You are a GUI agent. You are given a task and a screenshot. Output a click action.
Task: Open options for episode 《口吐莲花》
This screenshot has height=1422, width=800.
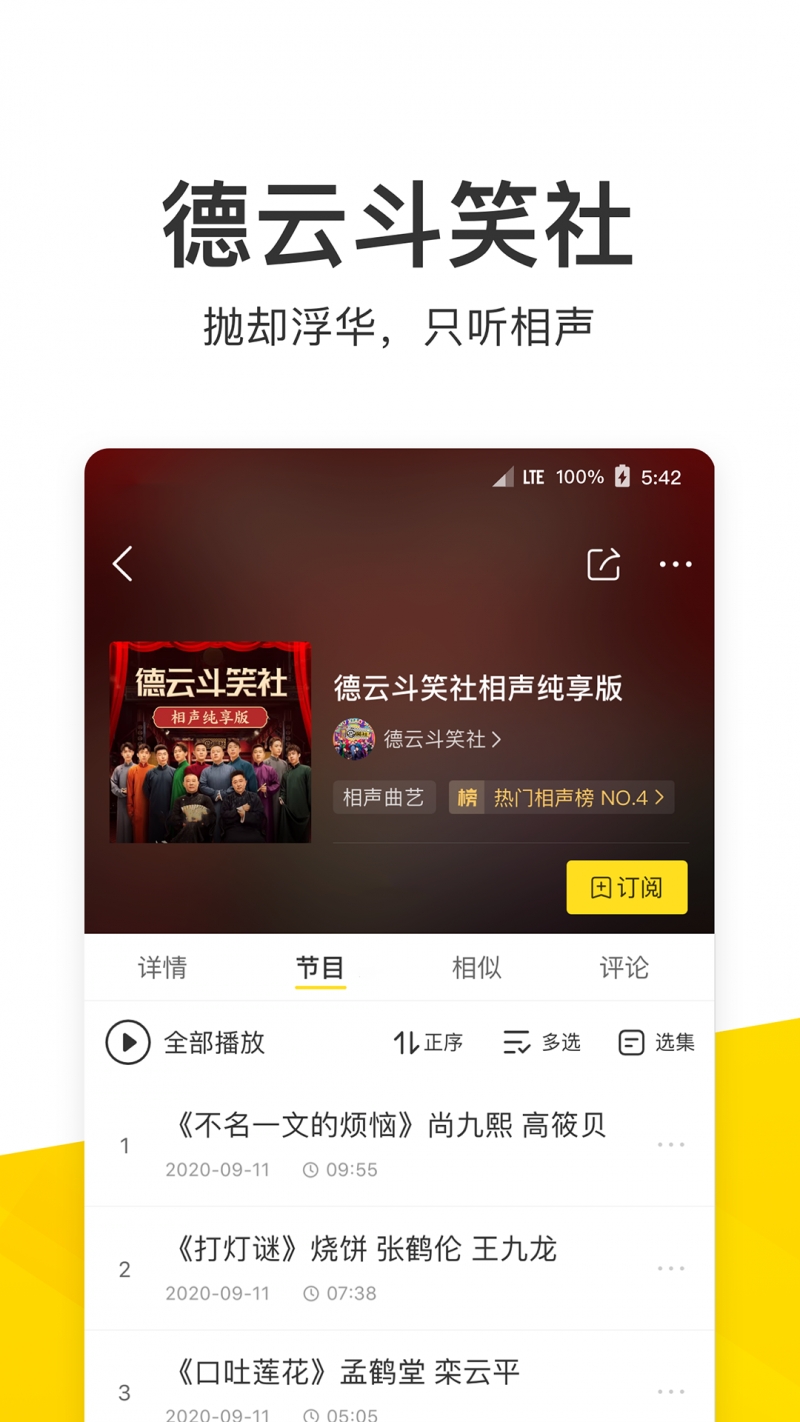[671, 1390]
